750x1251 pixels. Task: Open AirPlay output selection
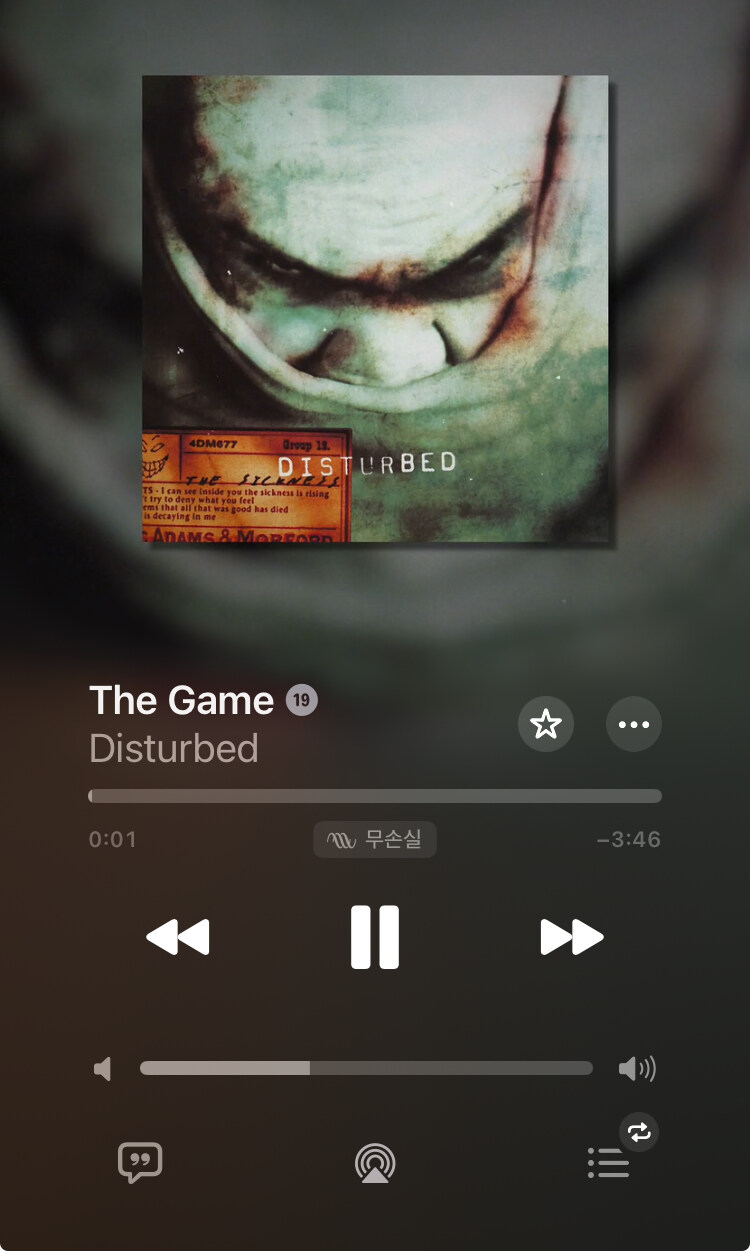[x=375, y=1163]
